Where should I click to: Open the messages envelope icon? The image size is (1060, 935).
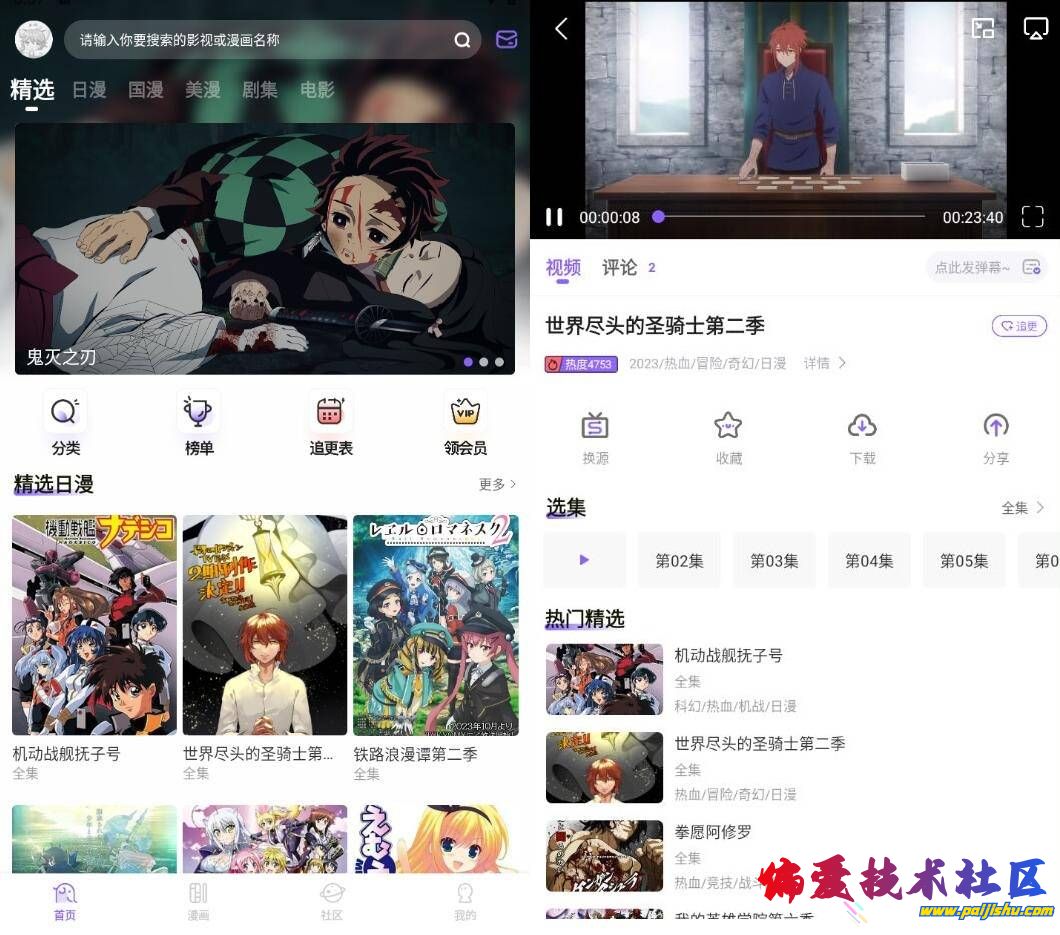coord(507,40)
